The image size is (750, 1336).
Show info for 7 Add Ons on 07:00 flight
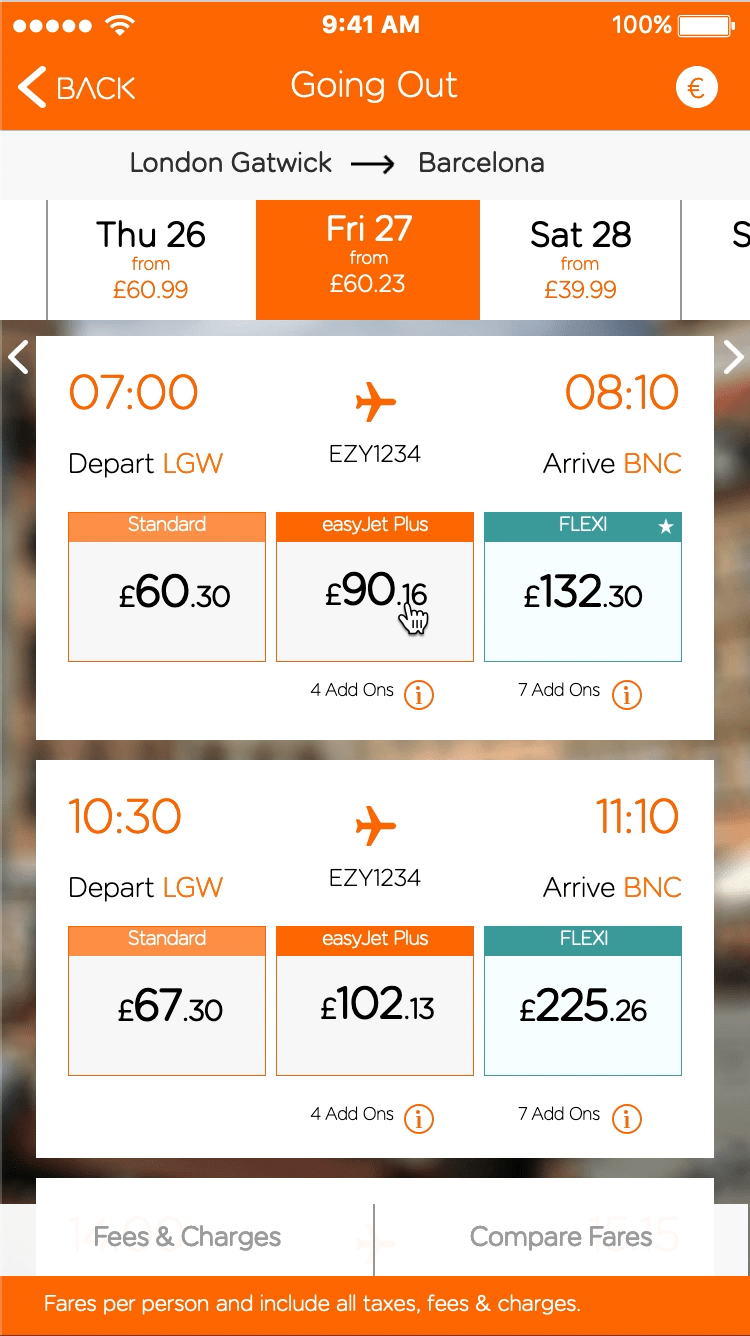click(627, 693)
